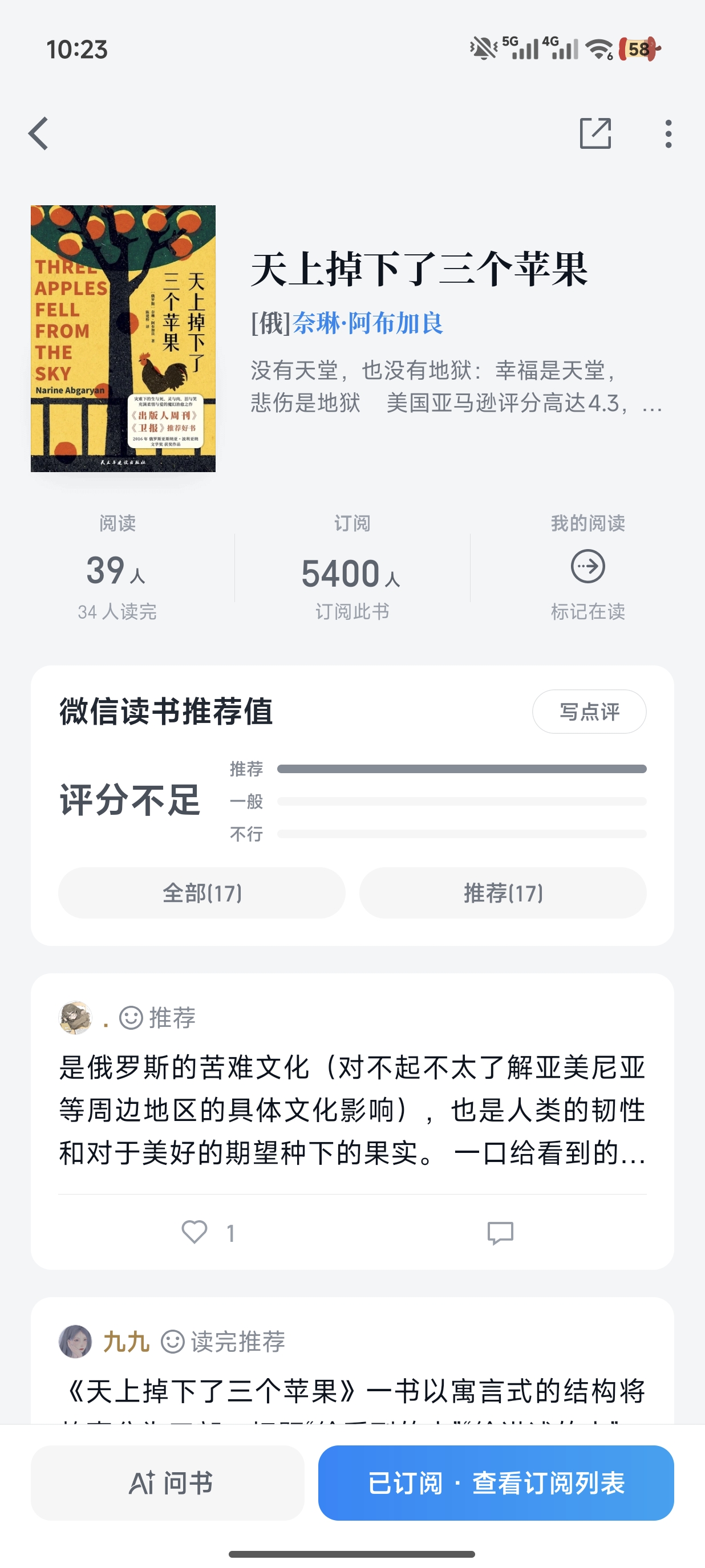Tap the book cover thumbnail
Image resolution: width=705 pixels, height=1568 pixels.
pos(123,339)
